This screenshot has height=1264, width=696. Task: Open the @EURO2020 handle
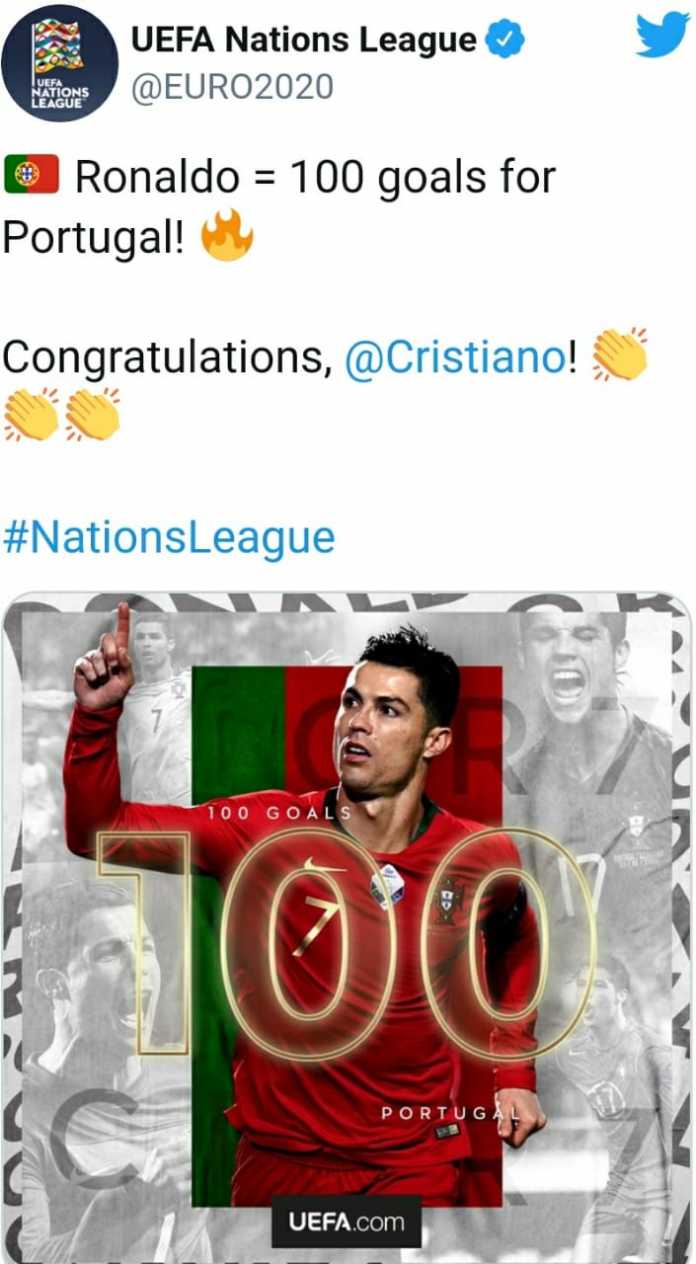point(233,87)
